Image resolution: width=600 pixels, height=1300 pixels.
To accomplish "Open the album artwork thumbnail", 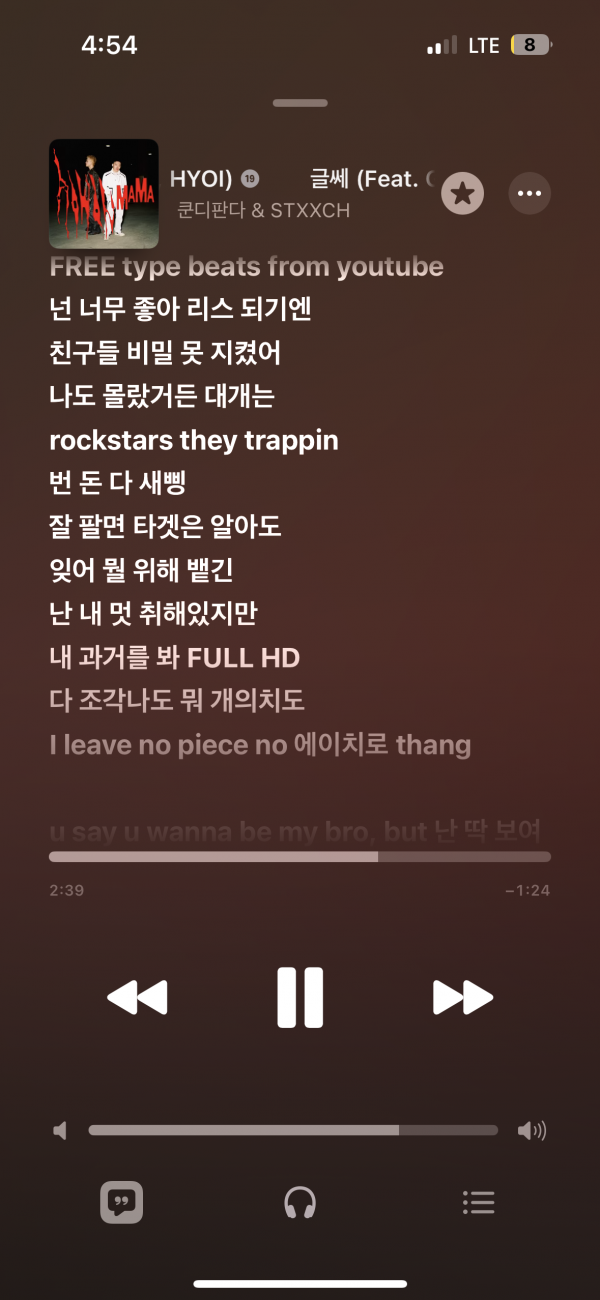I will [104, 193].
